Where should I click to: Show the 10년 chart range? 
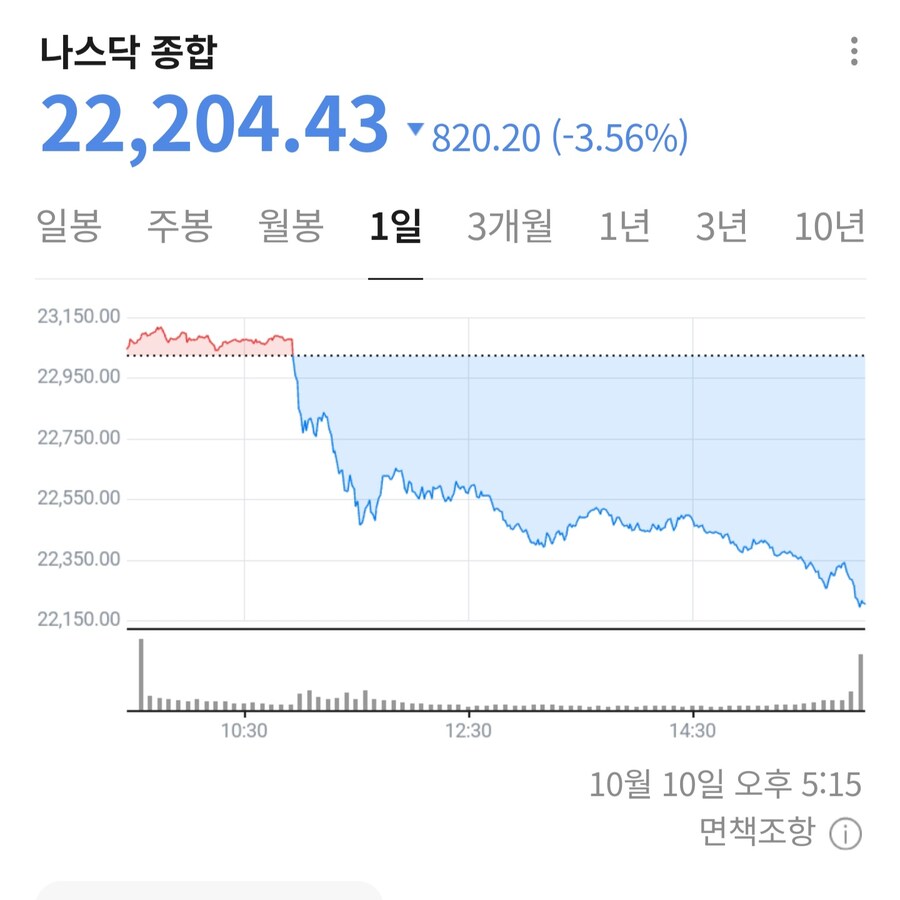pos(829,227)
